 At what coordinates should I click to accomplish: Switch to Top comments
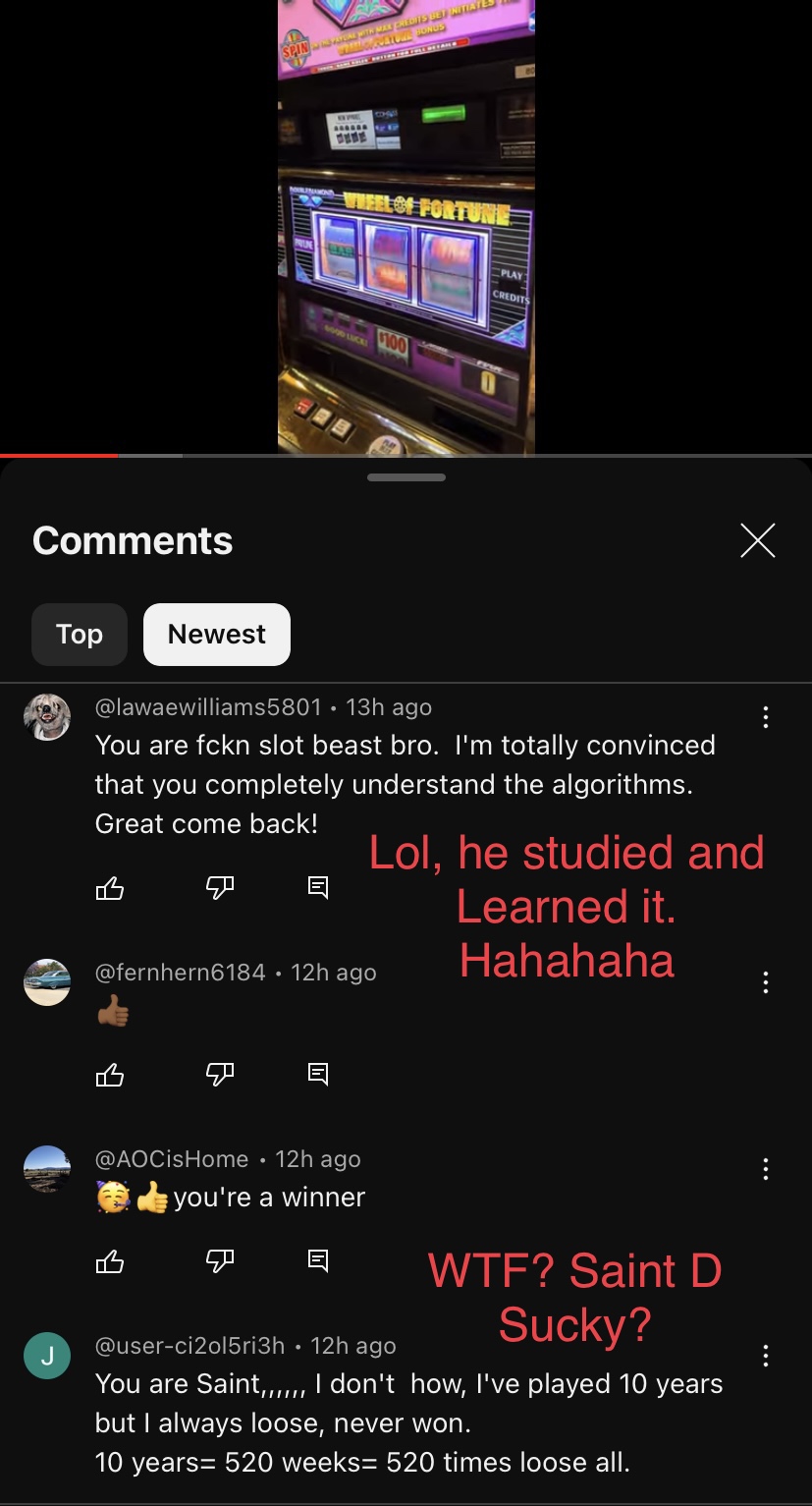[x=80, y=635]
